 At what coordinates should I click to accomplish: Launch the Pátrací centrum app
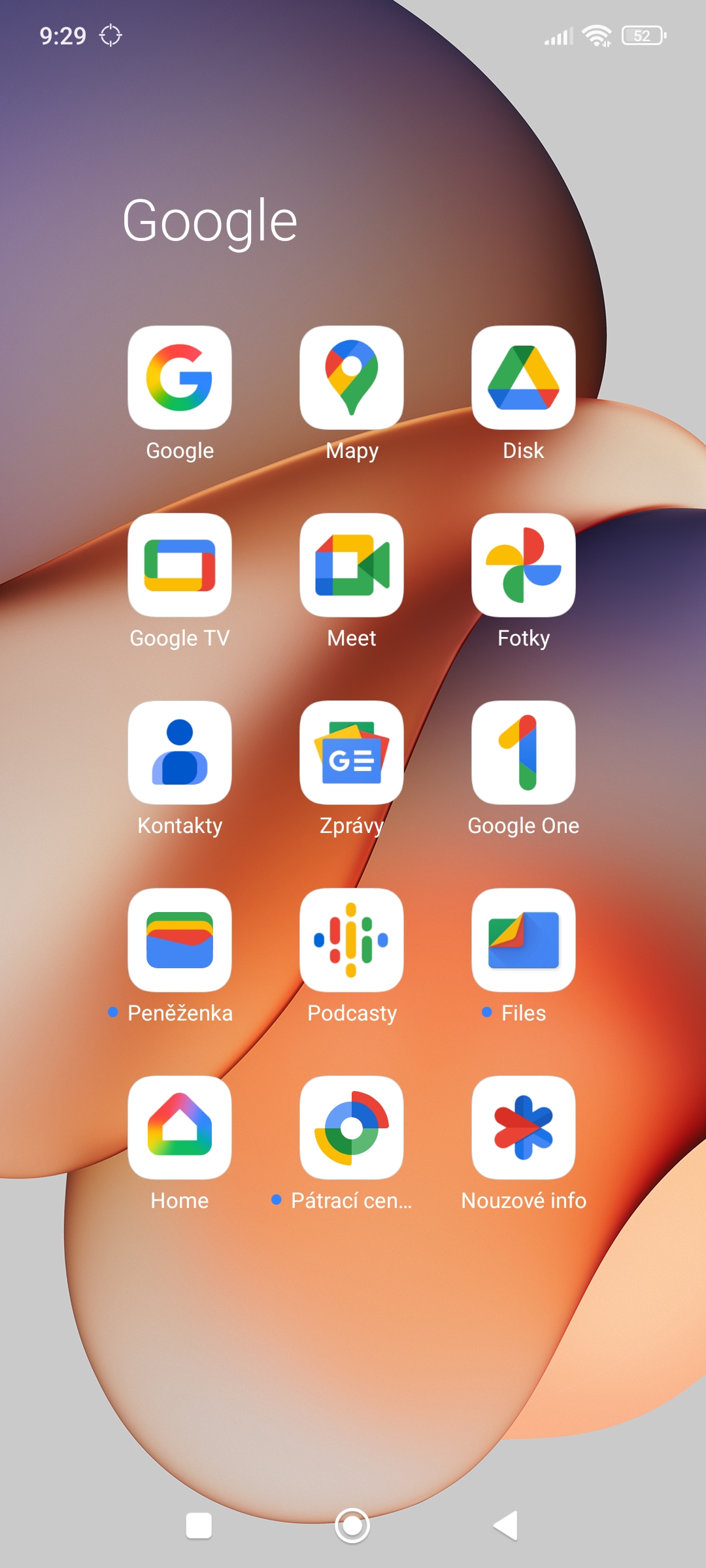tap(352, 1128)
